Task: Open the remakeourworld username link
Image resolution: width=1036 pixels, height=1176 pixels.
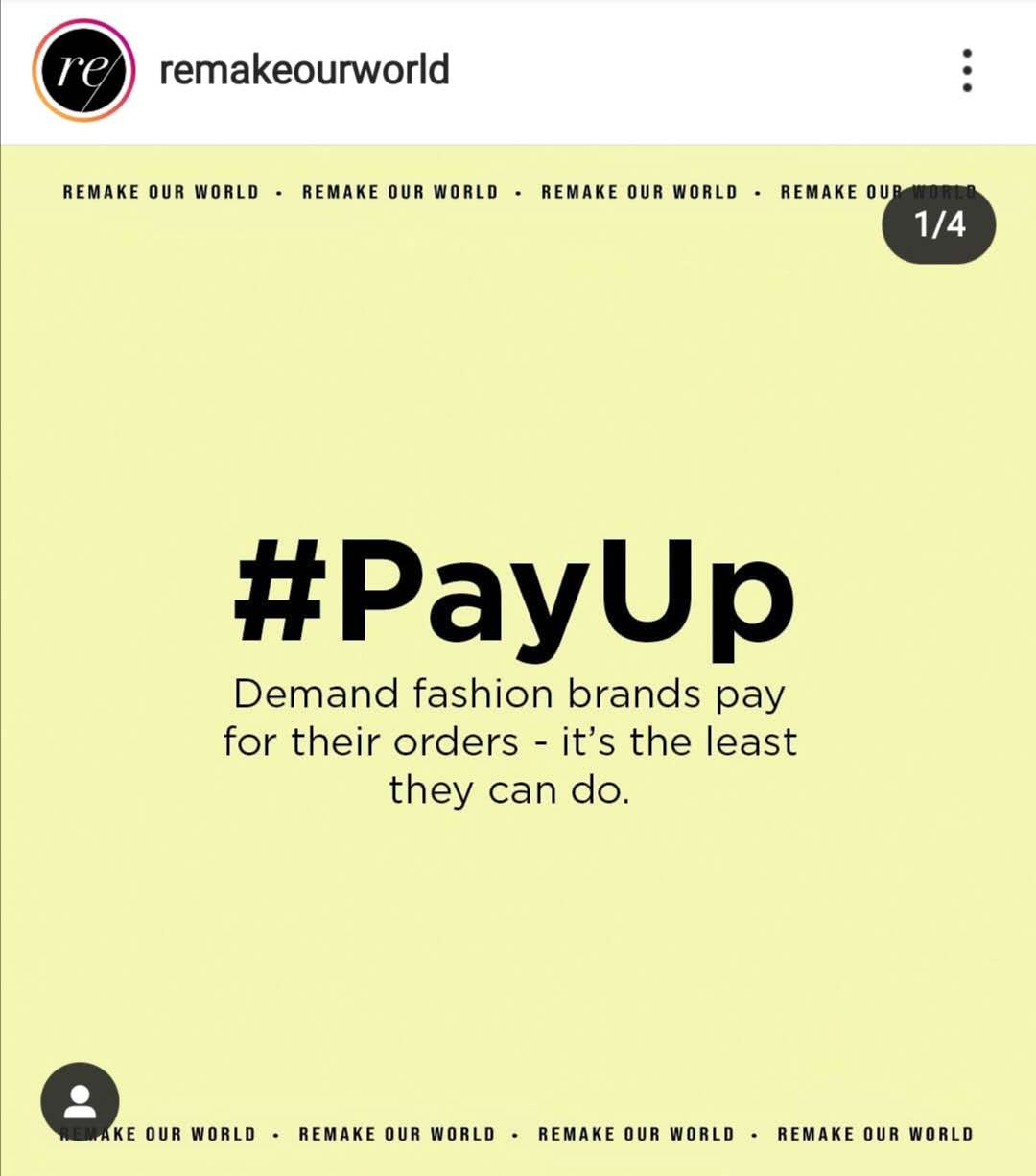Action: click(303, 70)
